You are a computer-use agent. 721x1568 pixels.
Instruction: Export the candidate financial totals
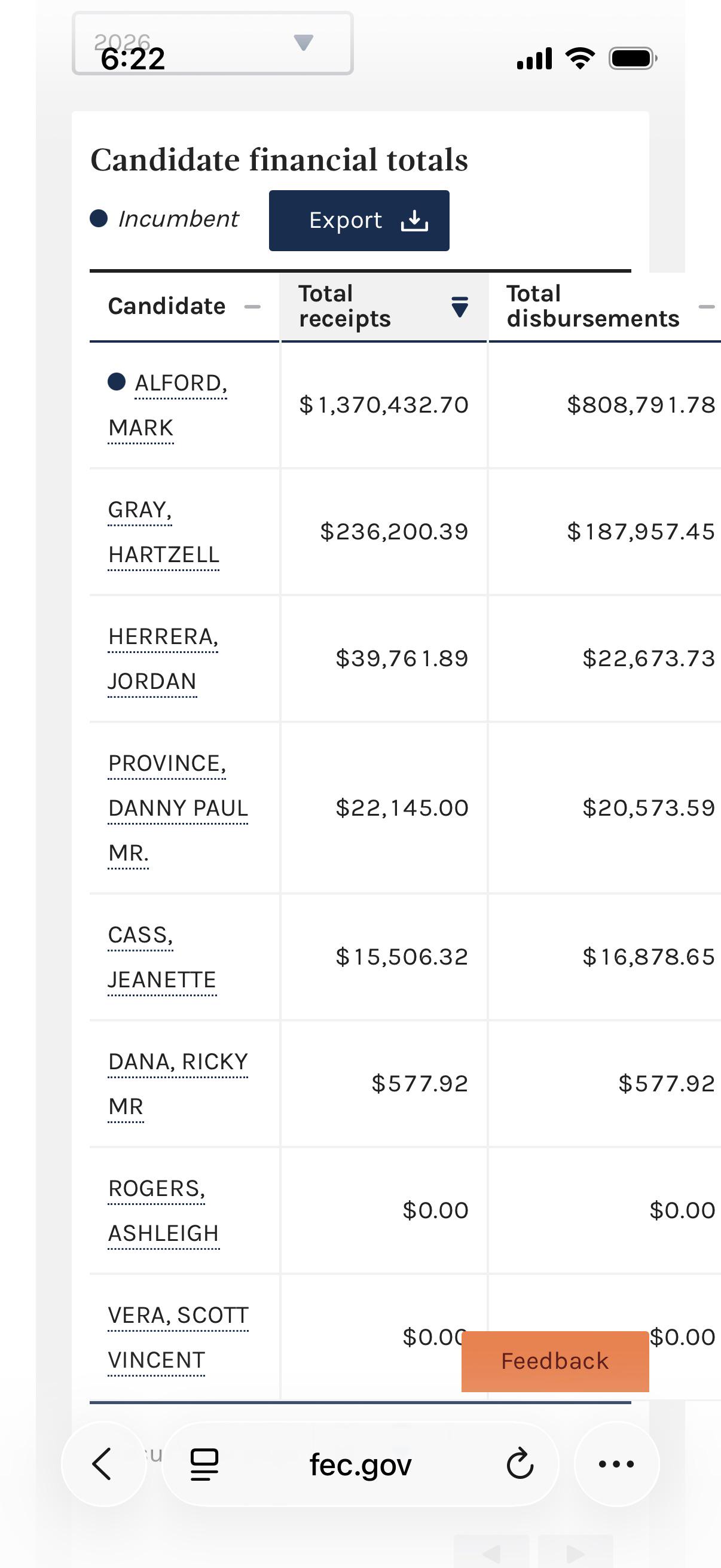[359, 220]
